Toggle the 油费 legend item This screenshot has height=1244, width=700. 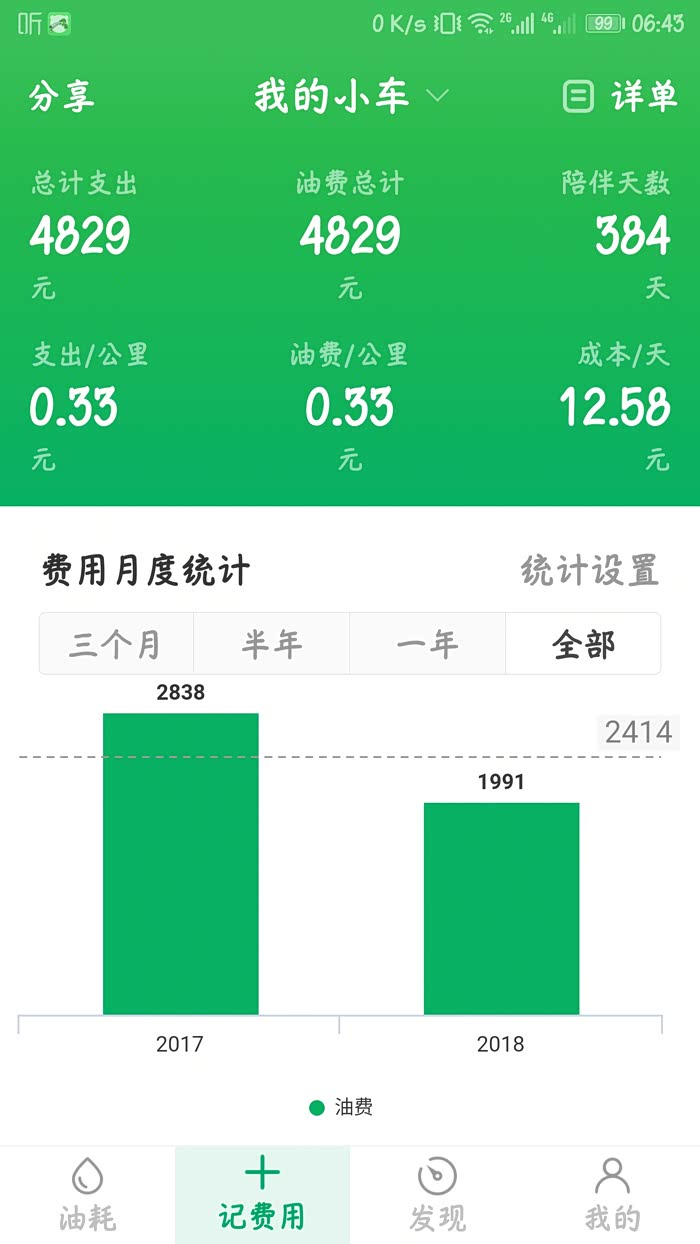(342, 1107)
